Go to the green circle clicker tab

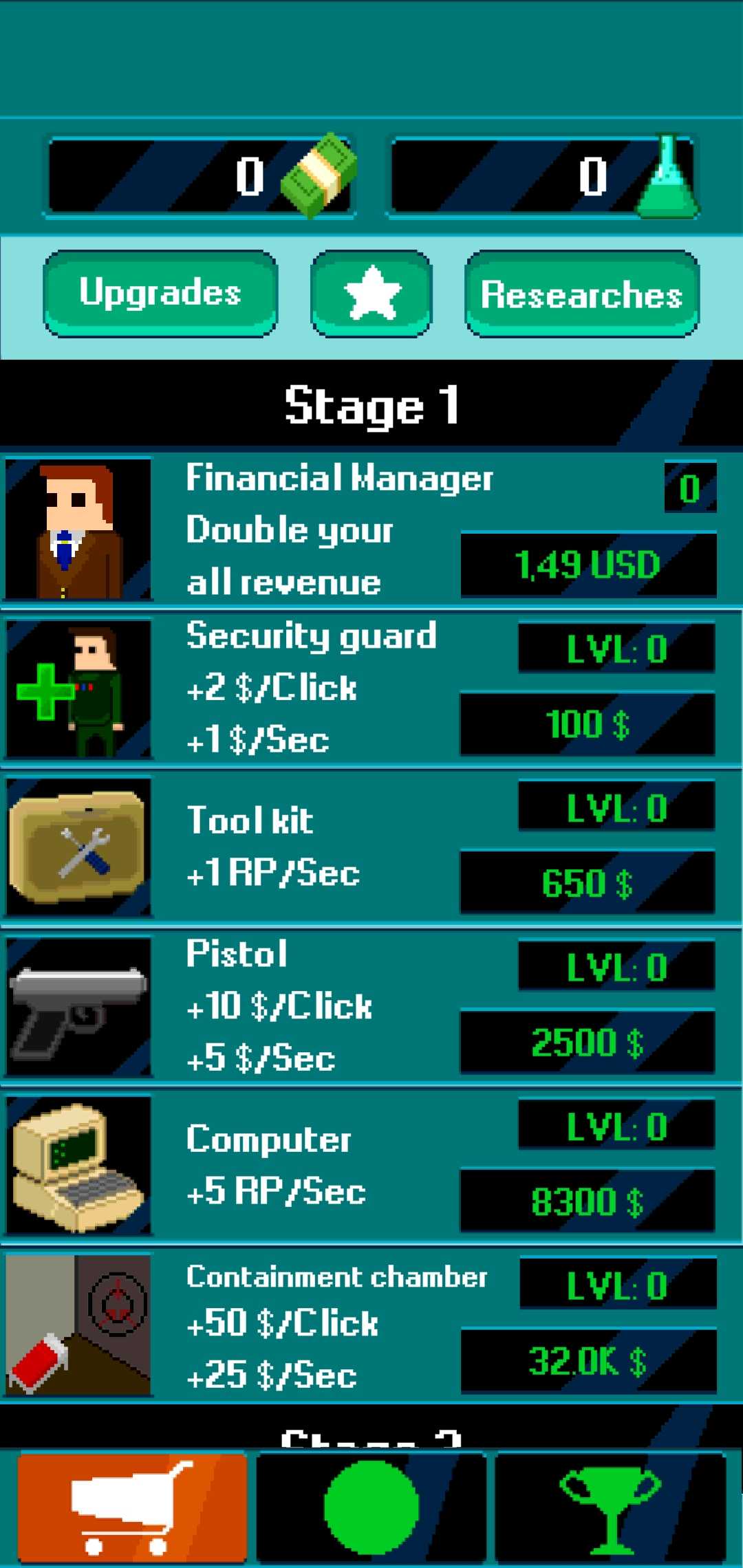tap(371, 1507)
